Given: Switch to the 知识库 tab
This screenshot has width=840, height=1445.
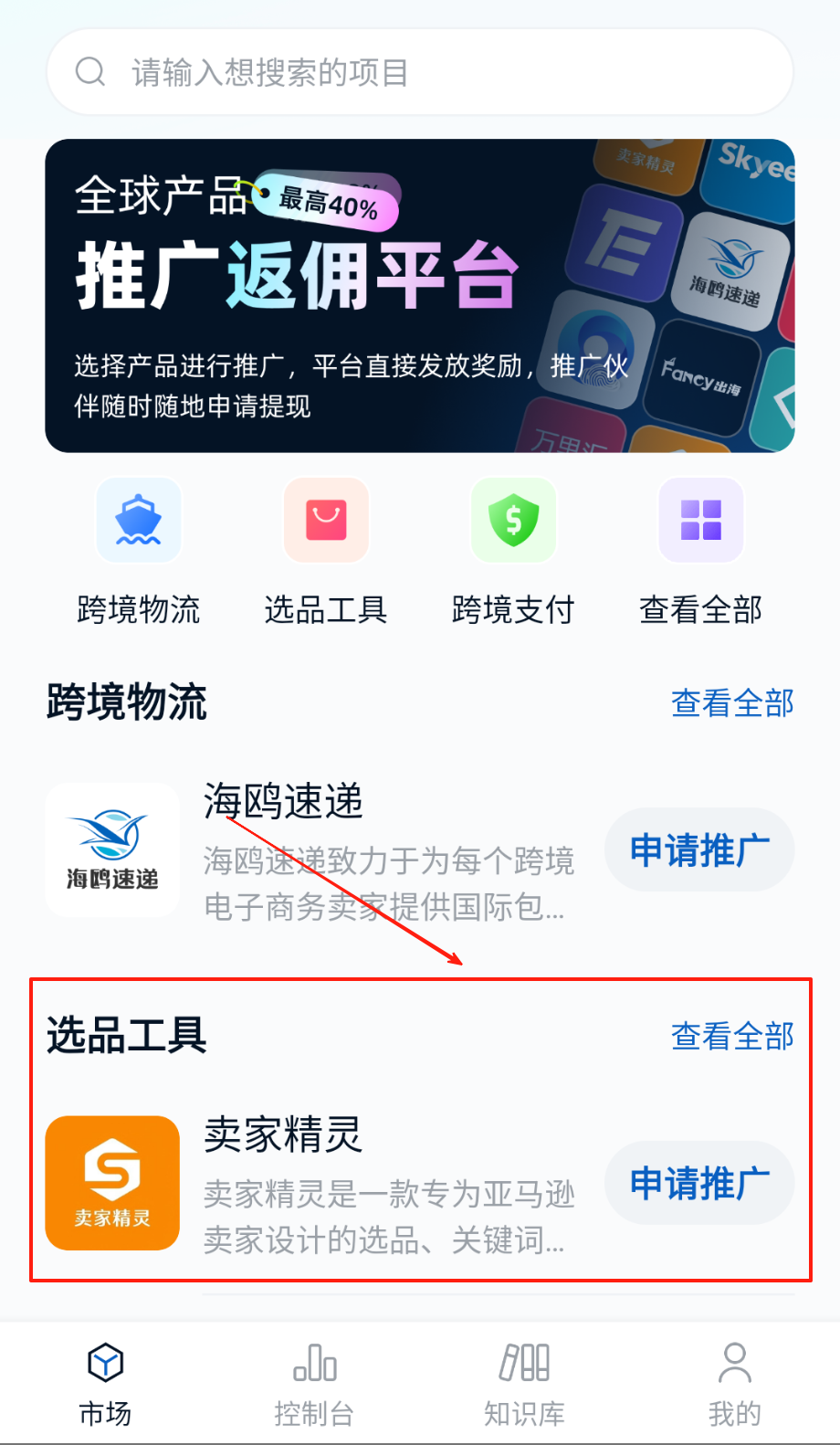Looking at the screenshot, I should tap(524, 1384).
